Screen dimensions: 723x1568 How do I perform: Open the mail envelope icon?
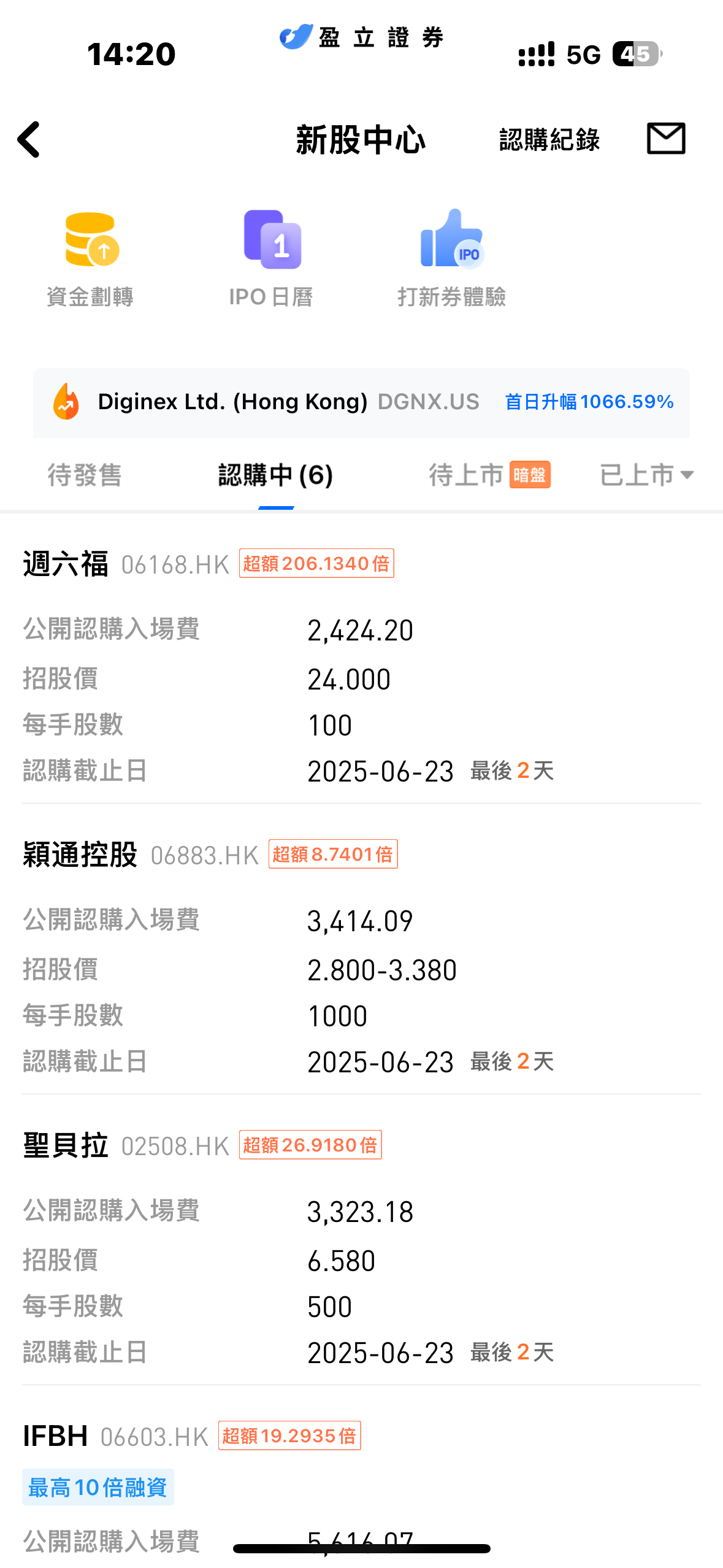[666, 138]
